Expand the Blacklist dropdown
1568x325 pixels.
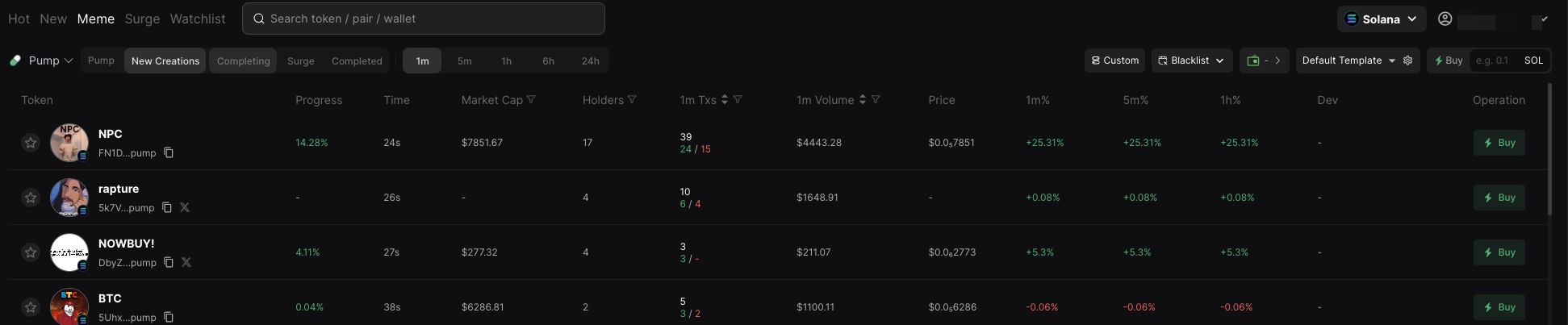(x=1191, y=60)
